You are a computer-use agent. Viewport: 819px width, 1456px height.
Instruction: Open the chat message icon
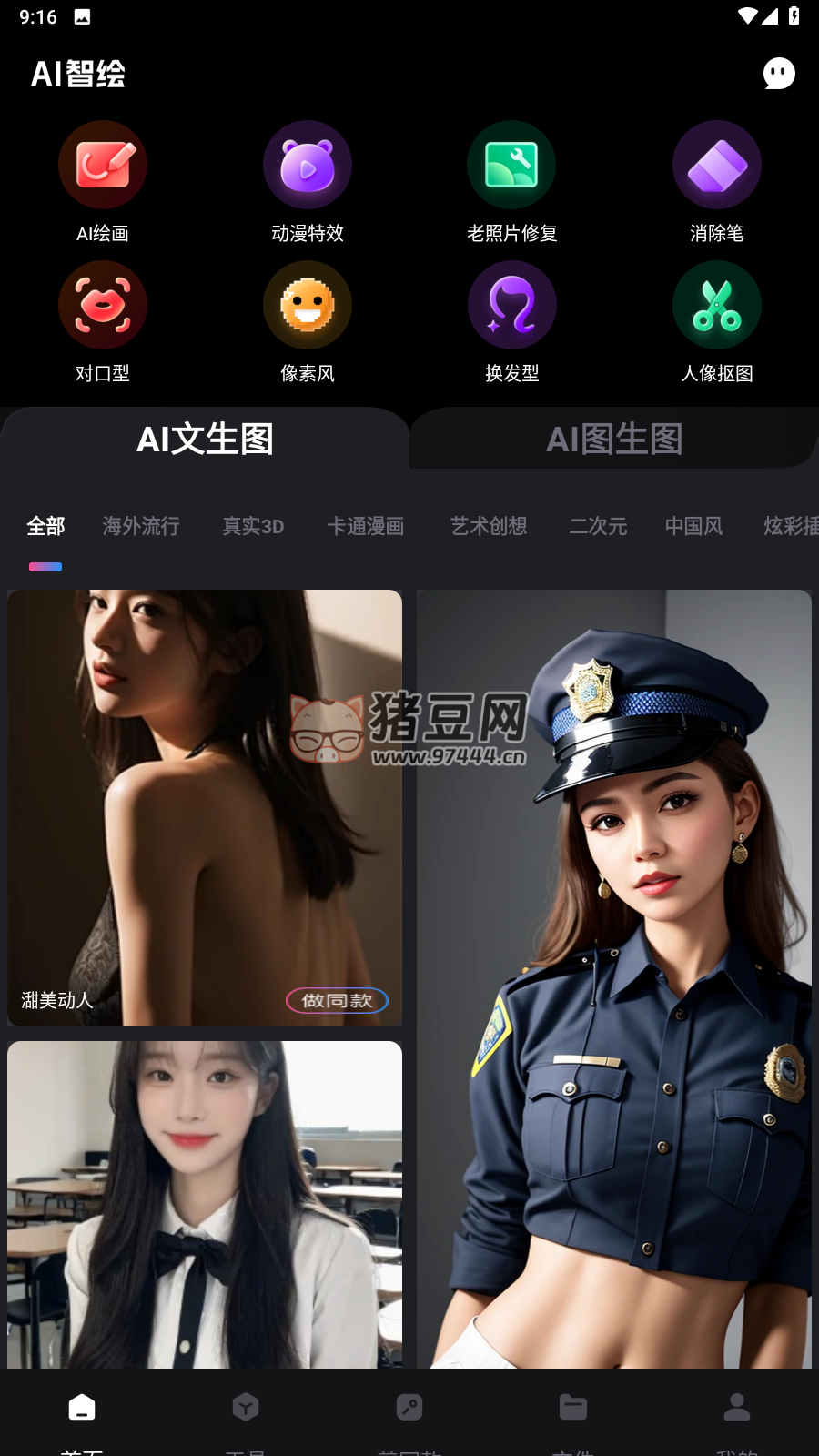pos(779,74)
